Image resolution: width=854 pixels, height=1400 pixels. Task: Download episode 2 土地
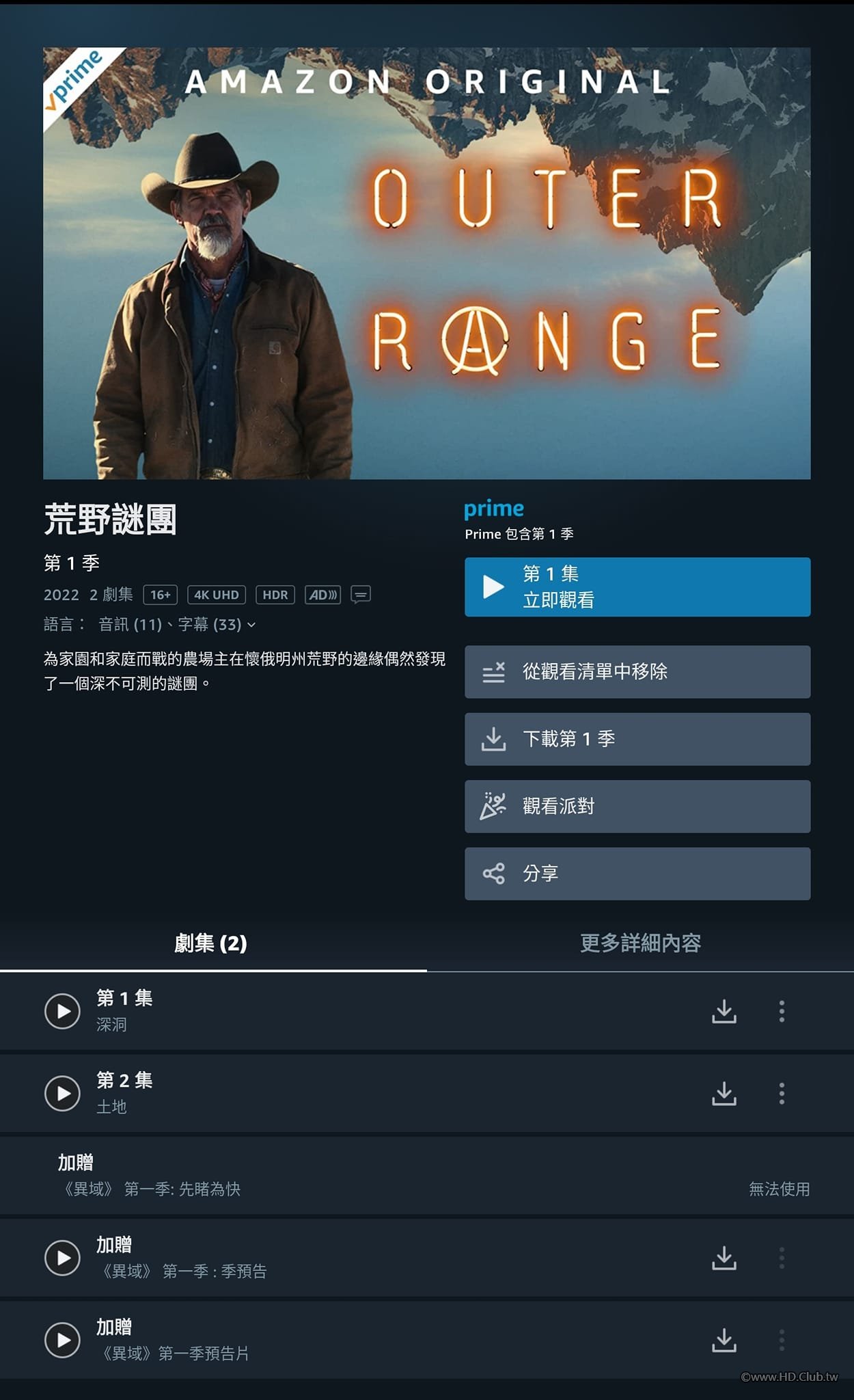[724, 1093]
